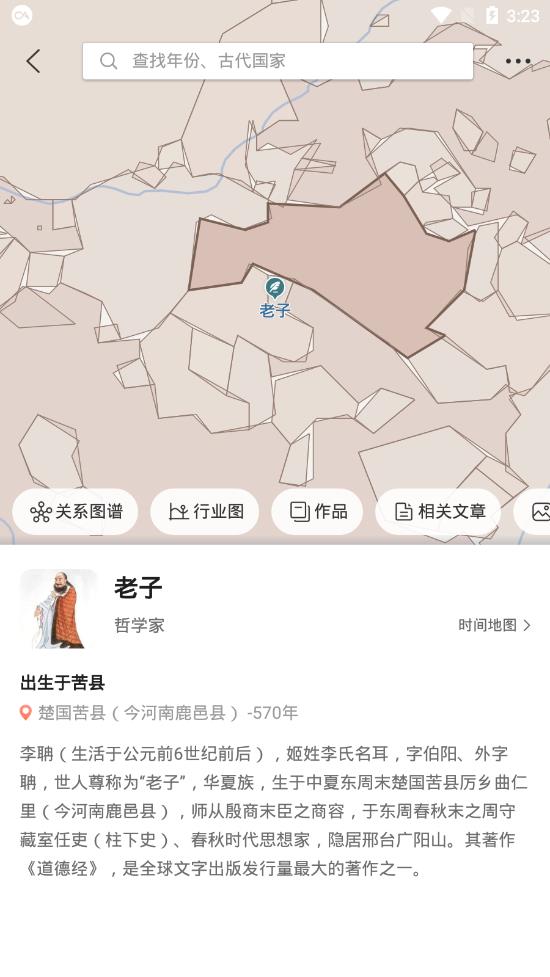Open the 时间地图 link
This screenshot has width=550, height=977.
click(495, 625)
